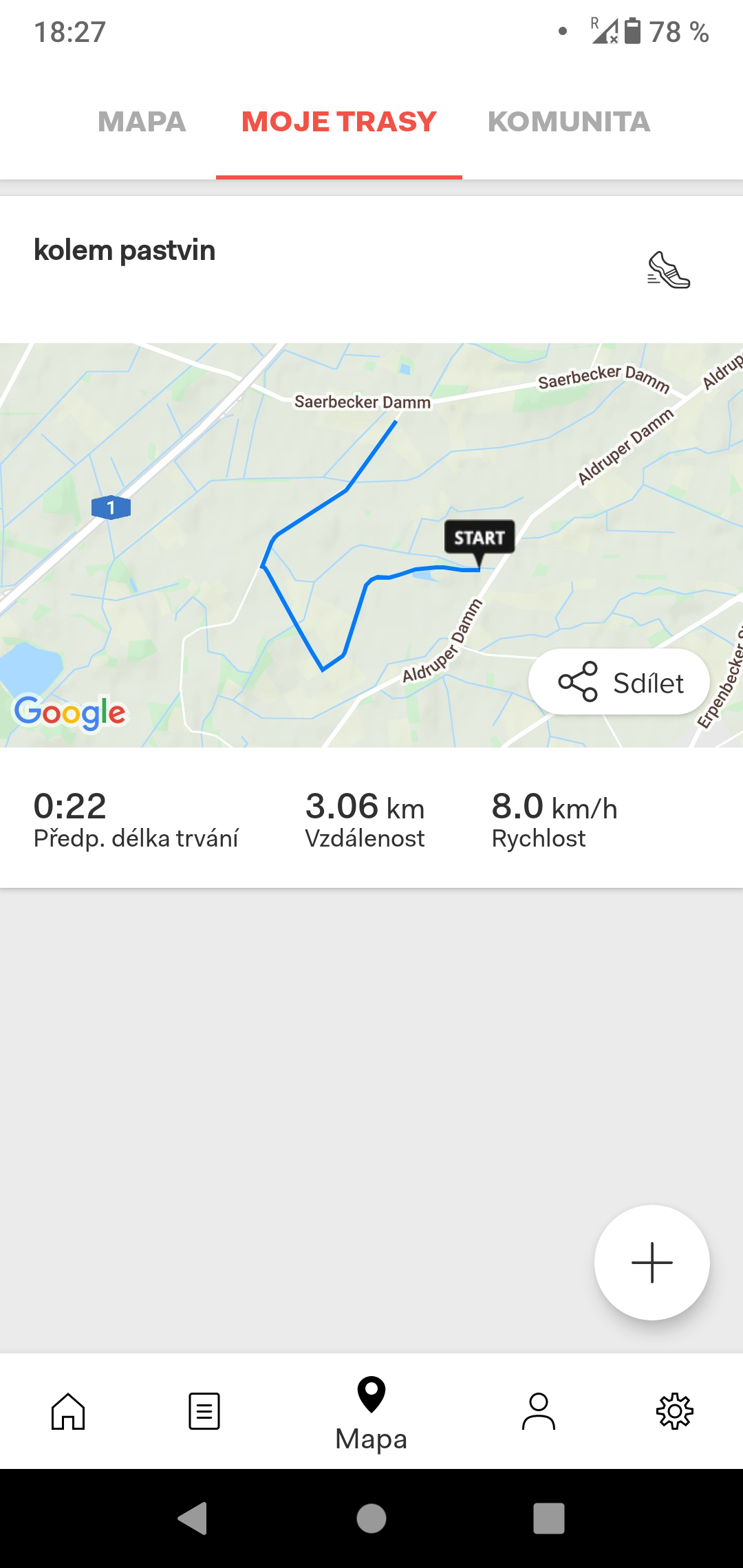Viewport: 743px width, 1568px height.
Task: Tap the Mapa item in bottom navigation
Action: click(371, 1414)
